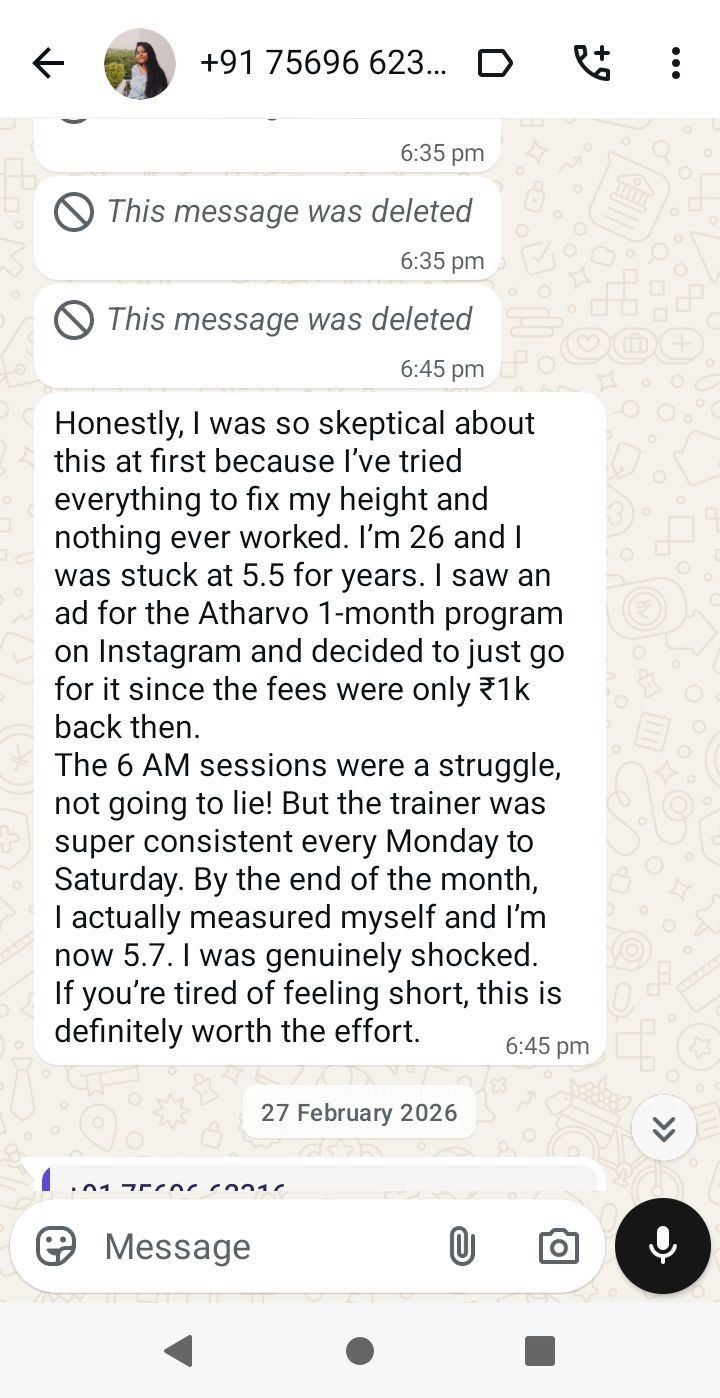This screenshot has height=1398, width=720.
Task: Open recent apps from navigation bar
Action: click(x=540, y=1351)
